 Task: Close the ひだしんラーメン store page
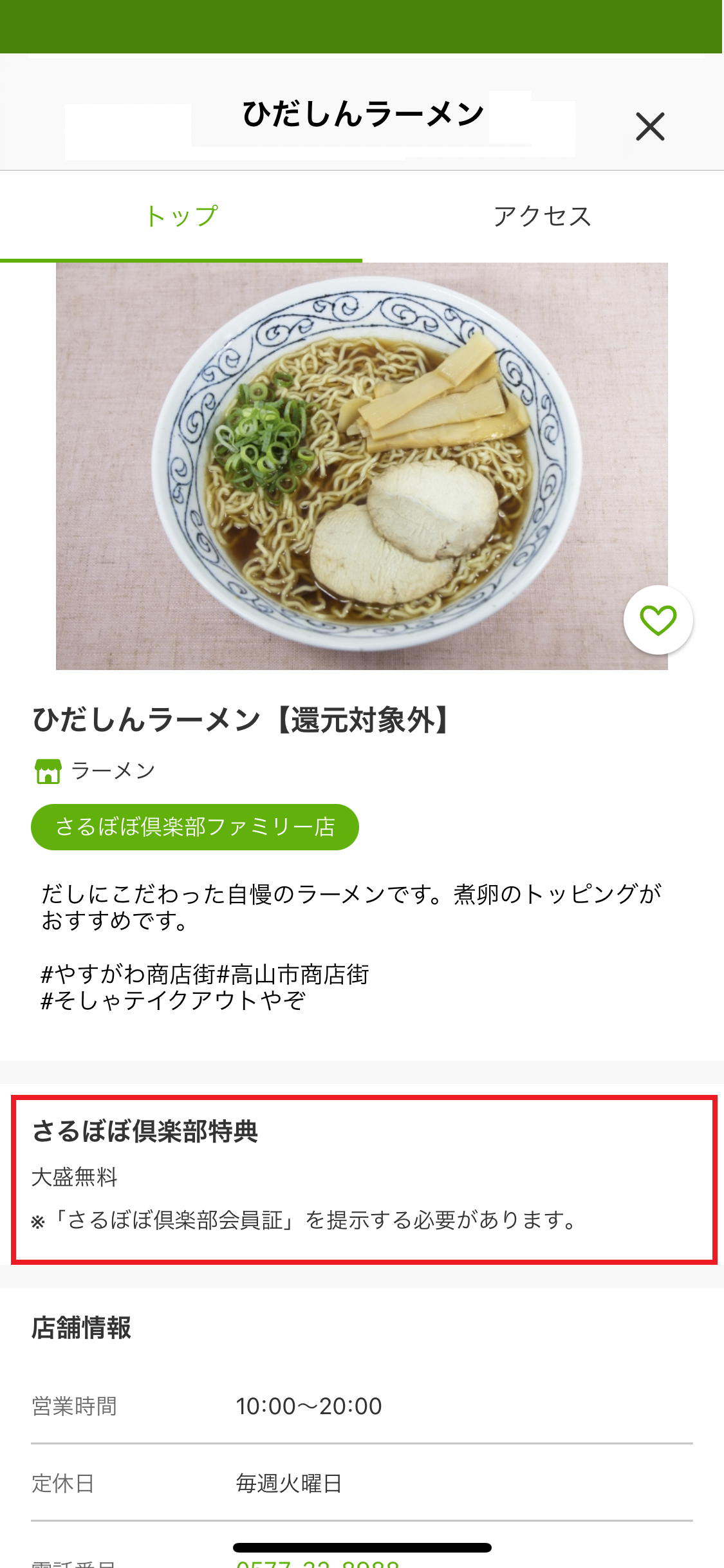pos(650,126)
